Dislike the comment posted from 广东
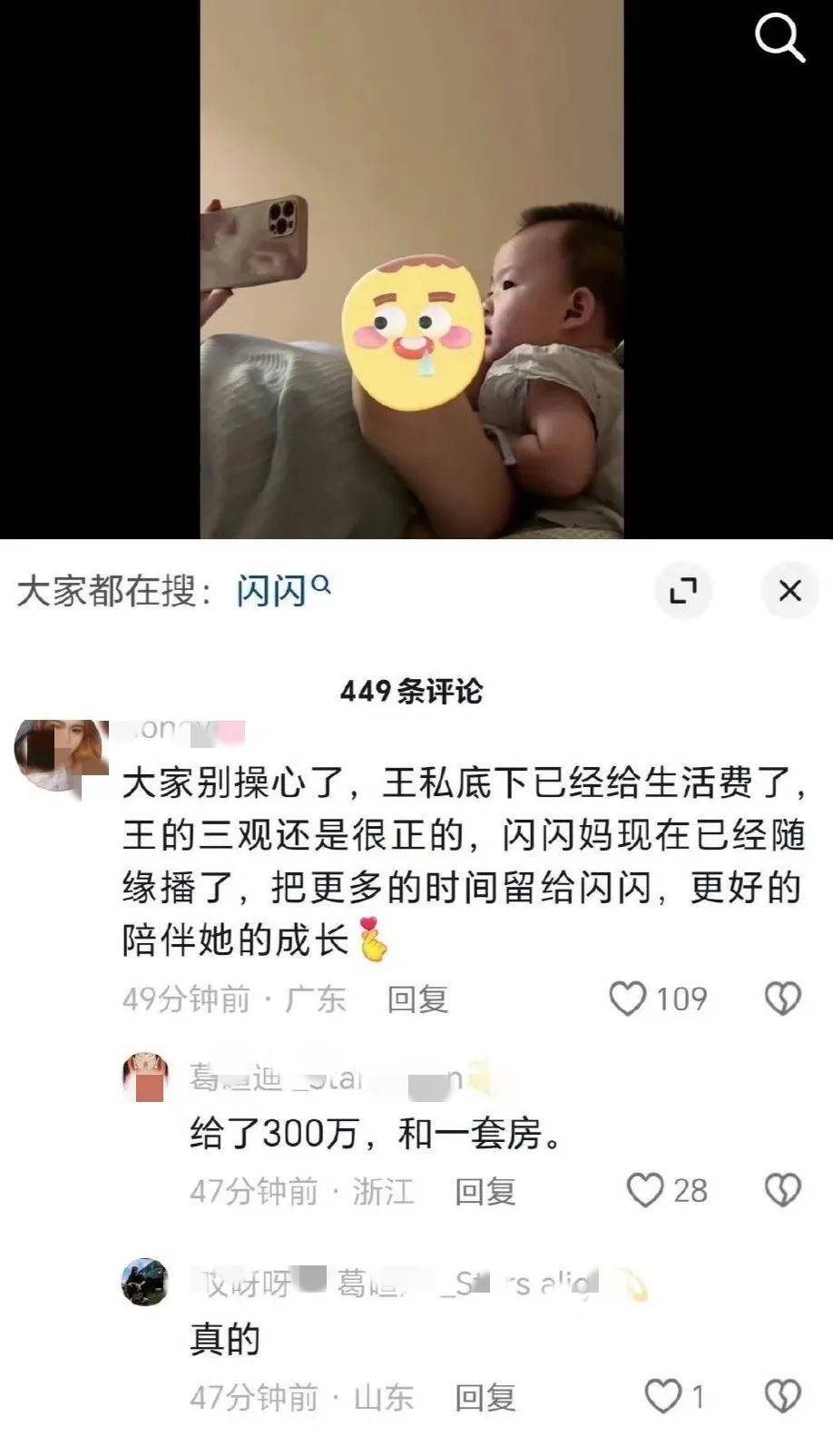The image size is (833, 1456). pos(782,999)
